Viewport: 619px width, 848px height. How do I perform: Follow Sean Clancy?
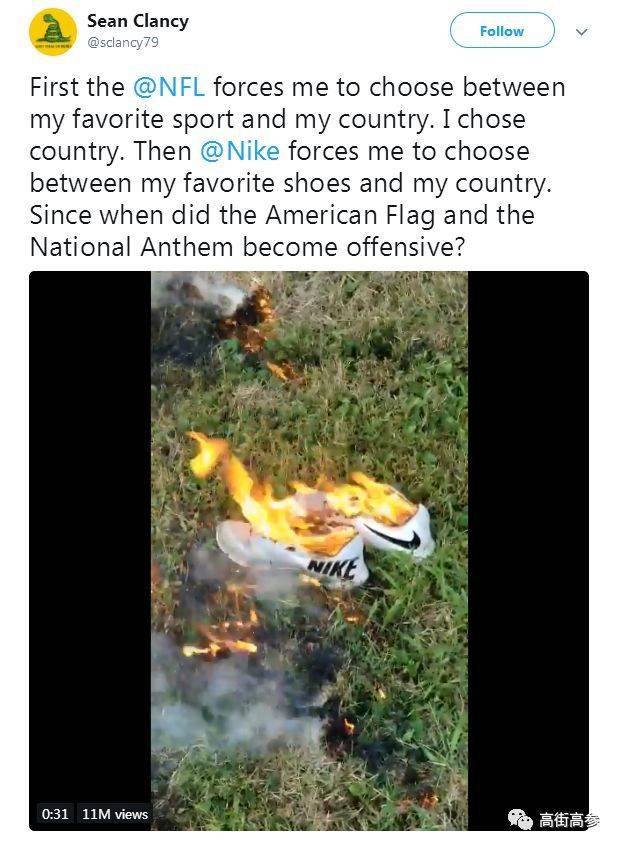(x=501, y=31)
